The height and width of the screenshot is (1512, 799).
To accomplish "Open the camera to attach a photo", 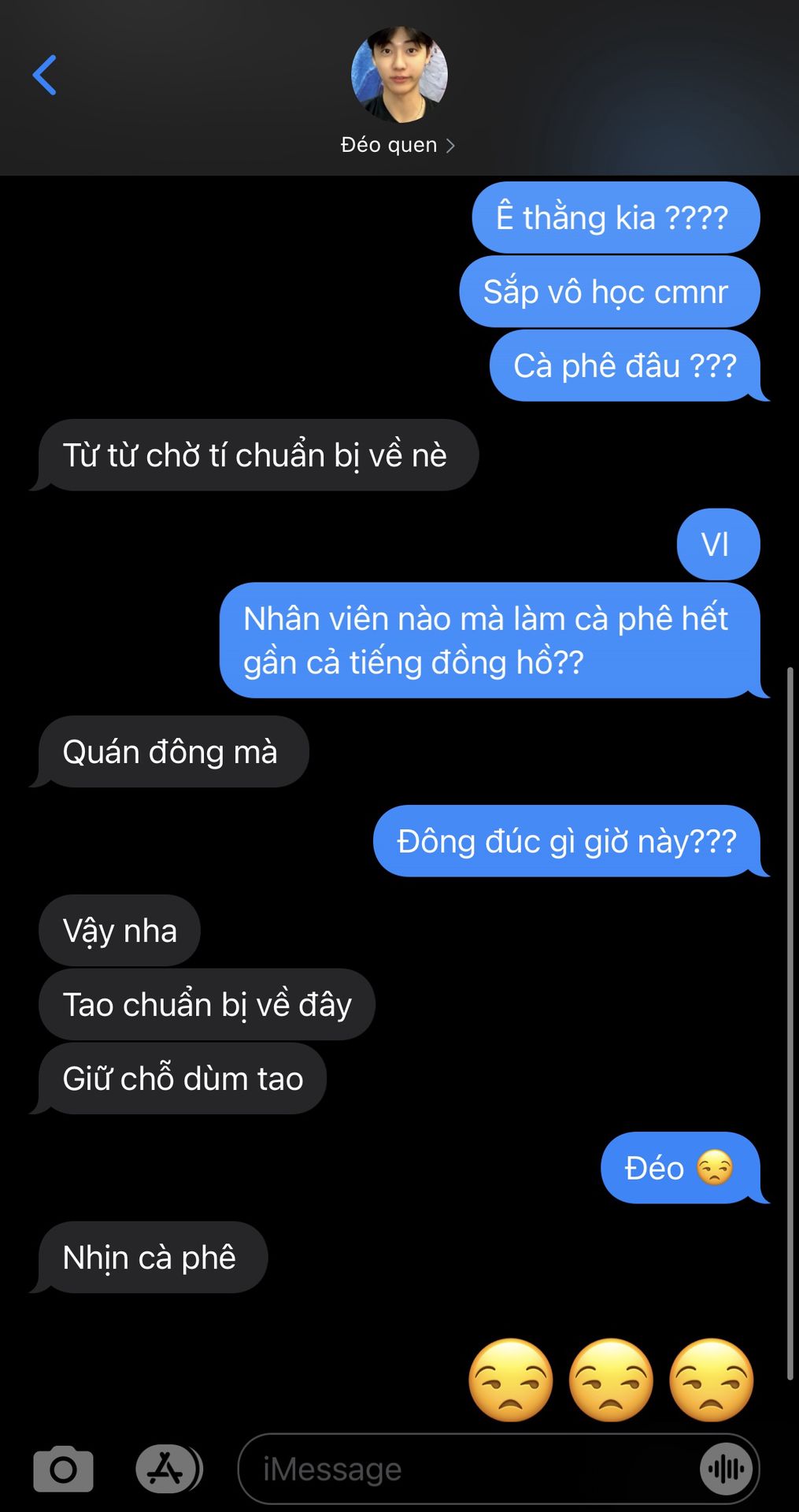I will tap(63, 1469).
